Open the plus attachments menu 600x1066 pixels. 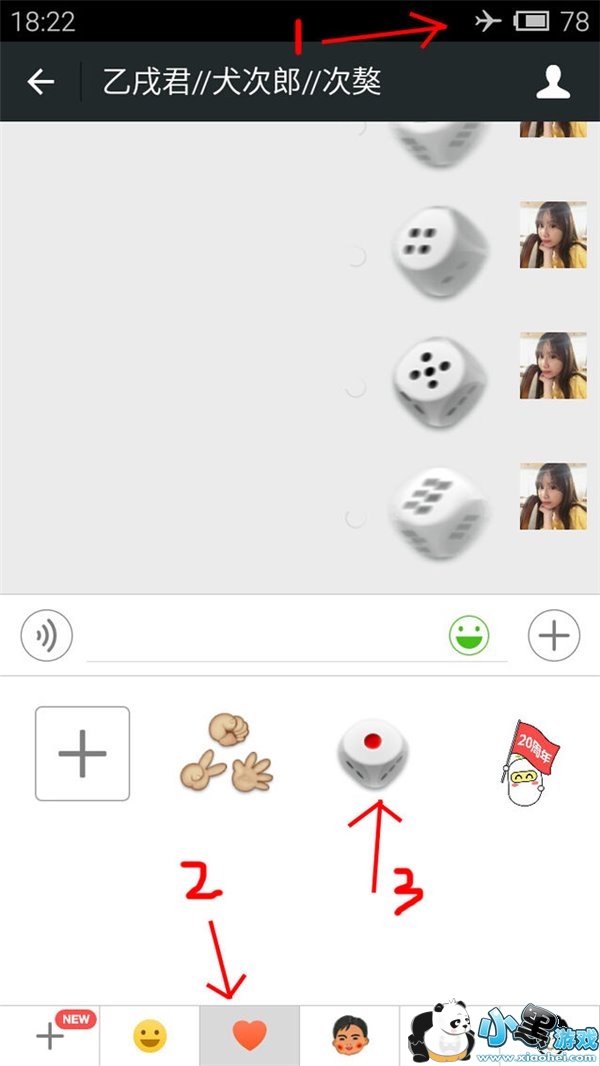click(554, 636)
